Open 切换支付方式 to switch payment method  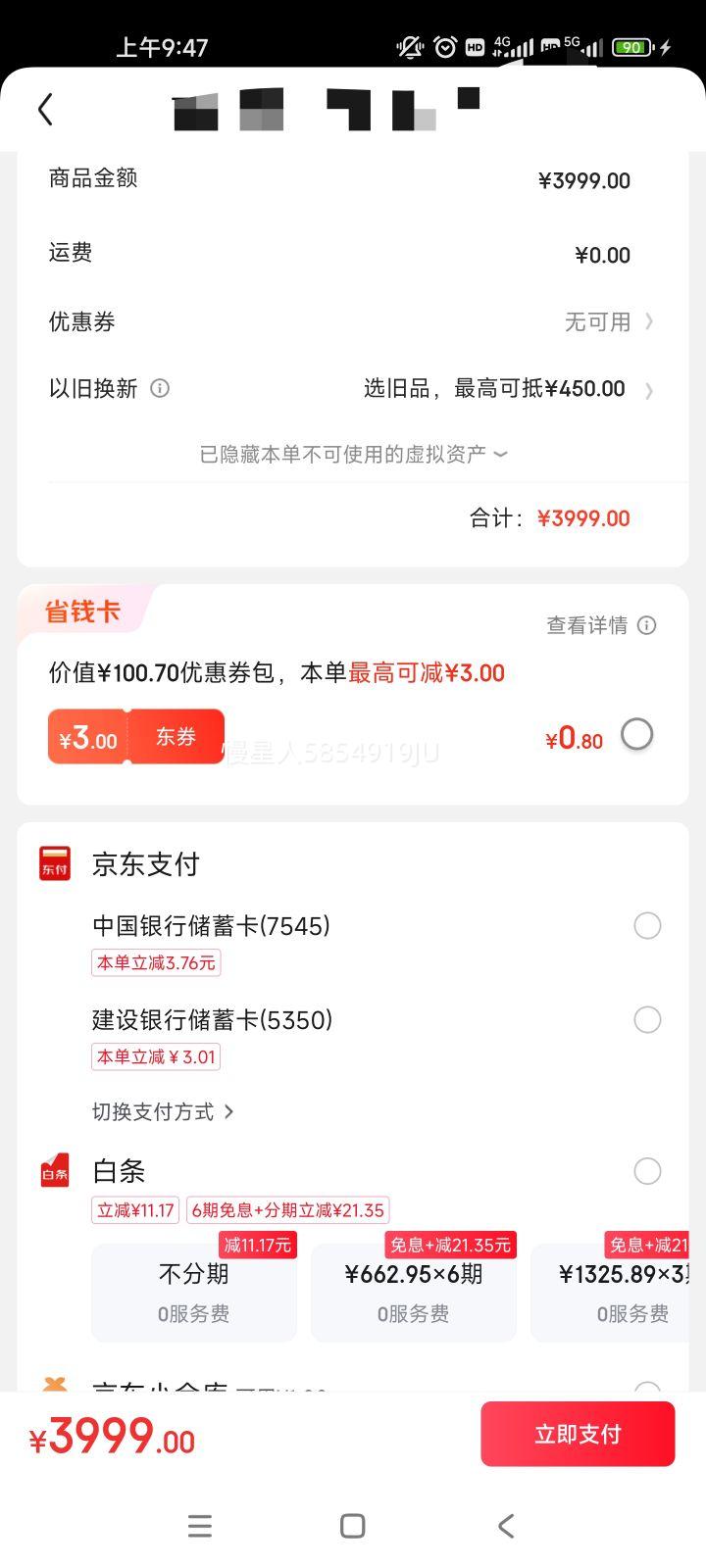click(163, 1111)
